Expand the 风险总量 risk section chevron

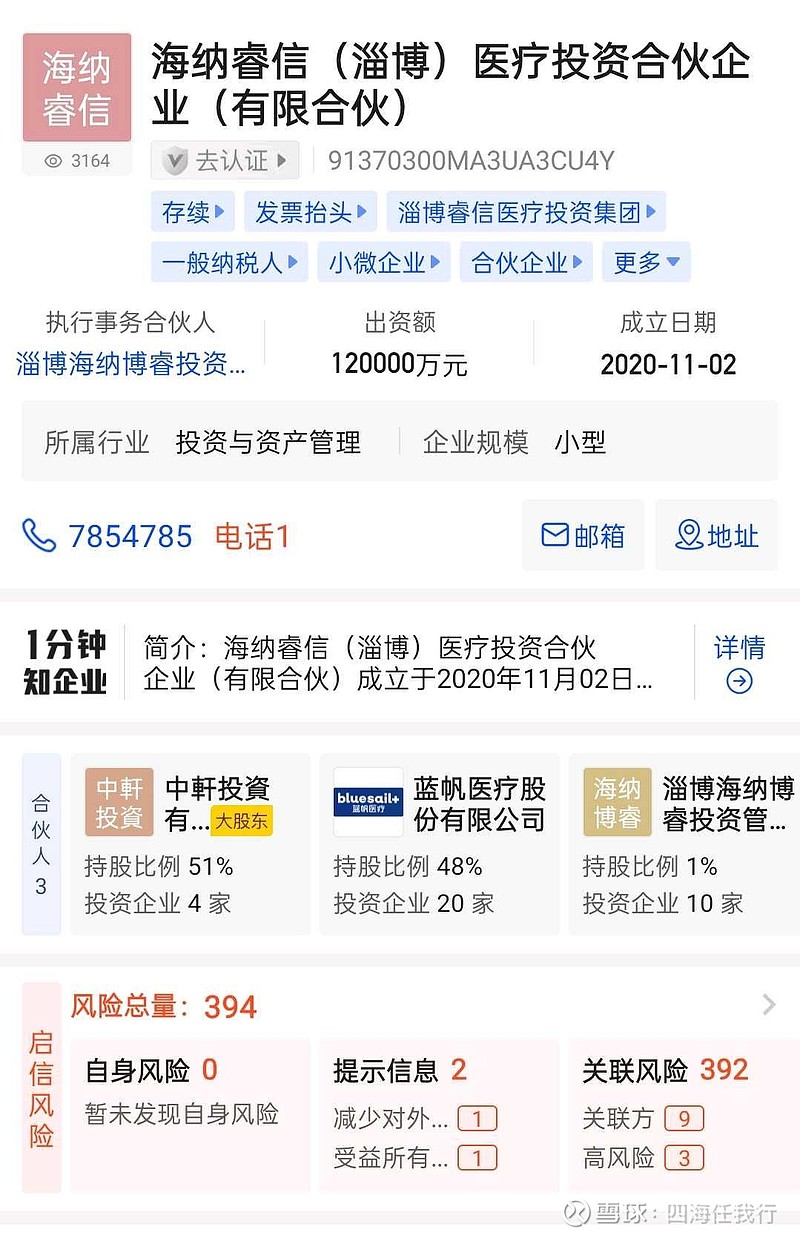pos(770,1004)
